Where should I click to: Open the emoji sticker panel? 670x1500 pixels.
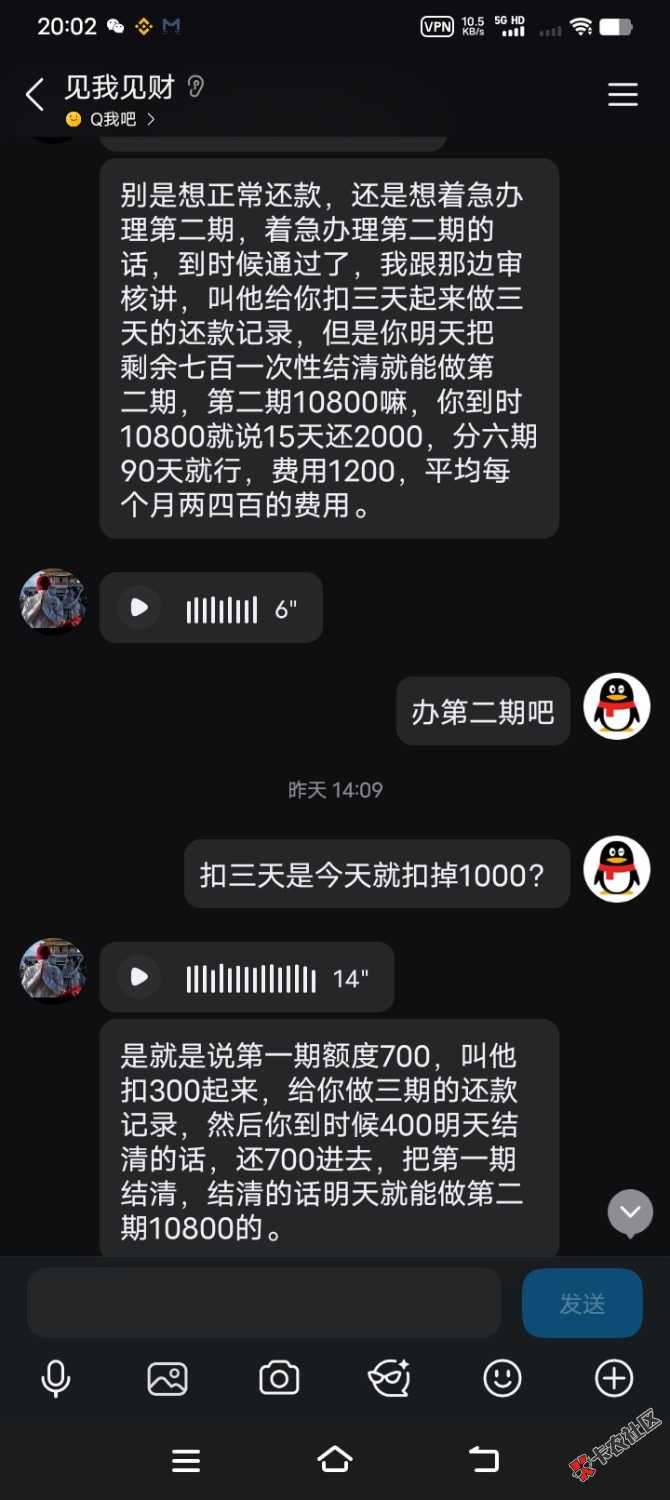point(502,1379)
